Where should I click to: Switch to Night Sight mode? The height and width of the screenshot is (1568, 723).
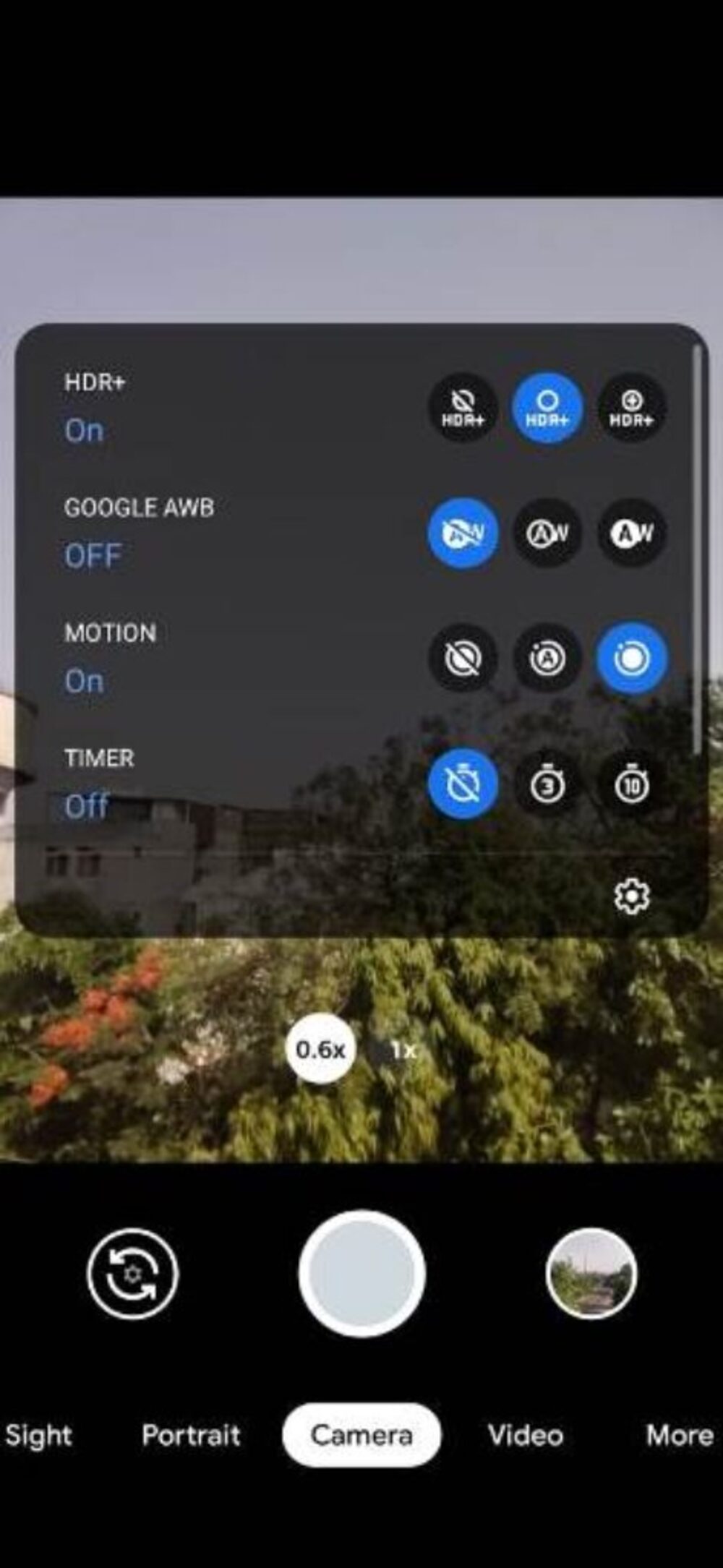point(38,1436)
